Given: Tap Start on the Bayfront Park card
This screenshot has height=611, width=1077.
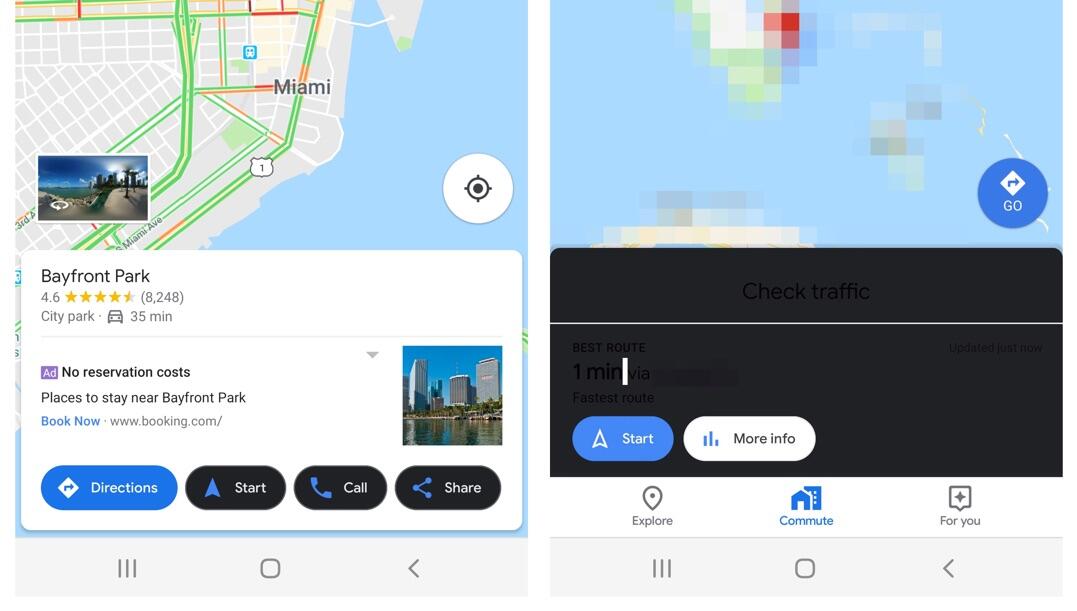Looking at the screenshot, I should tap(236, 488).
